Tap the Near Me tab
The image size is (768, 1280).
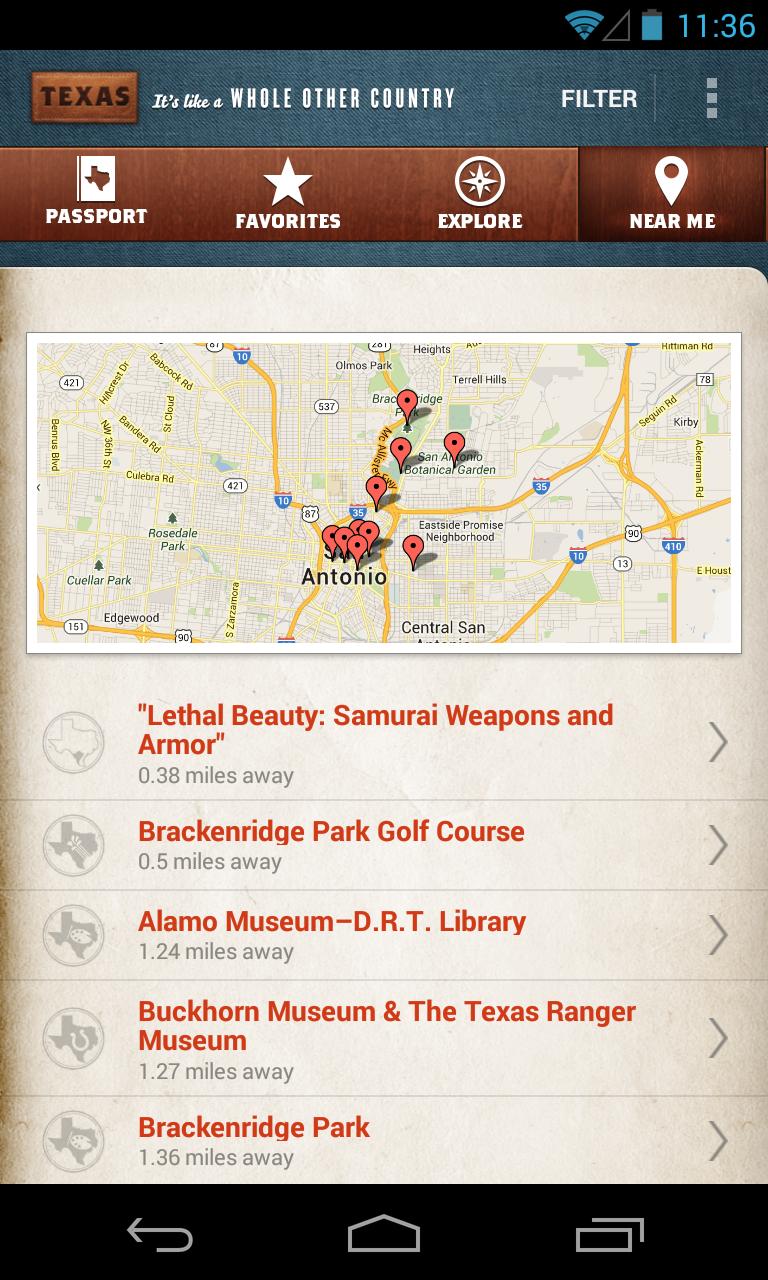point(672,194)
